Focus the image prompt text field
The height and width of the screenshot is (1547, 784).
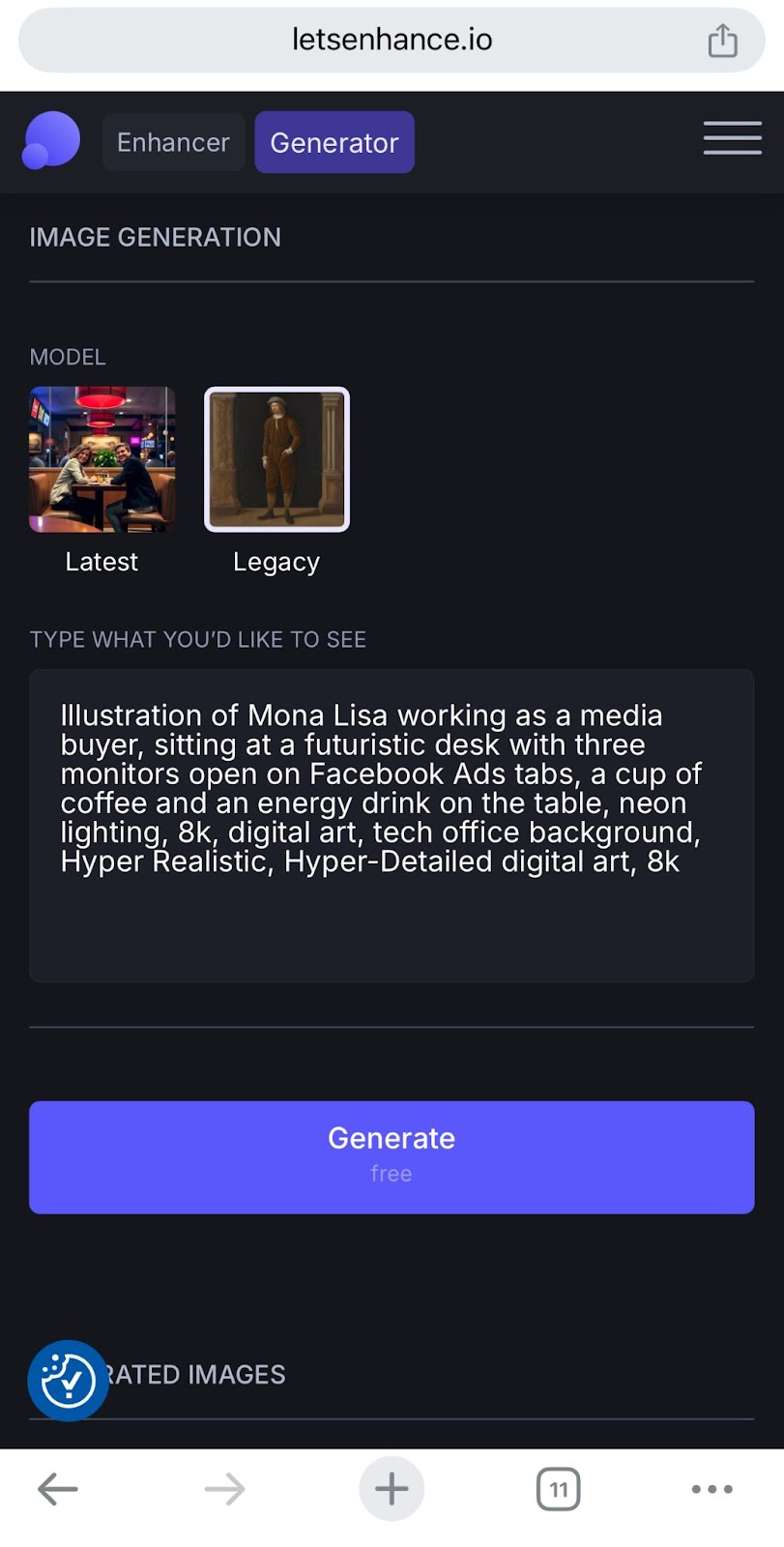(392, 826)
